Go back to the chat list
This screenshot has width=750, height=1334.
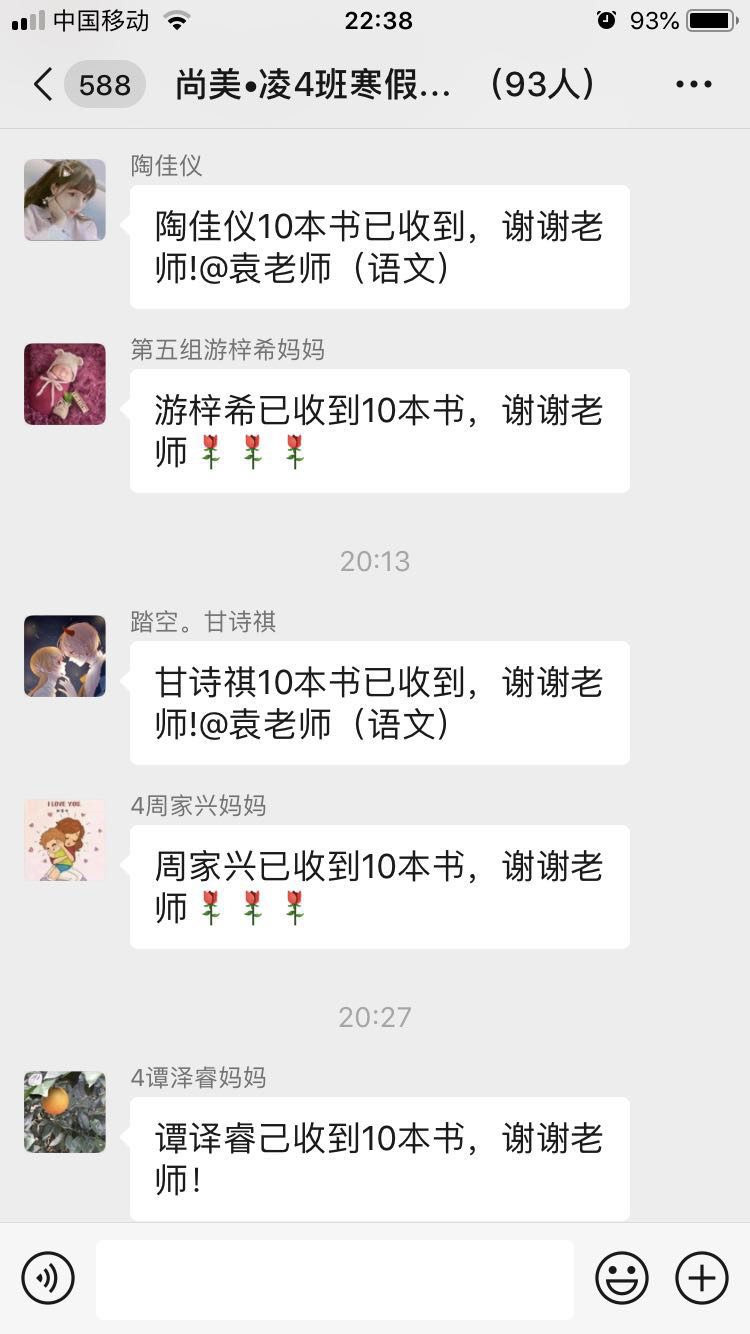pos(42,85)
